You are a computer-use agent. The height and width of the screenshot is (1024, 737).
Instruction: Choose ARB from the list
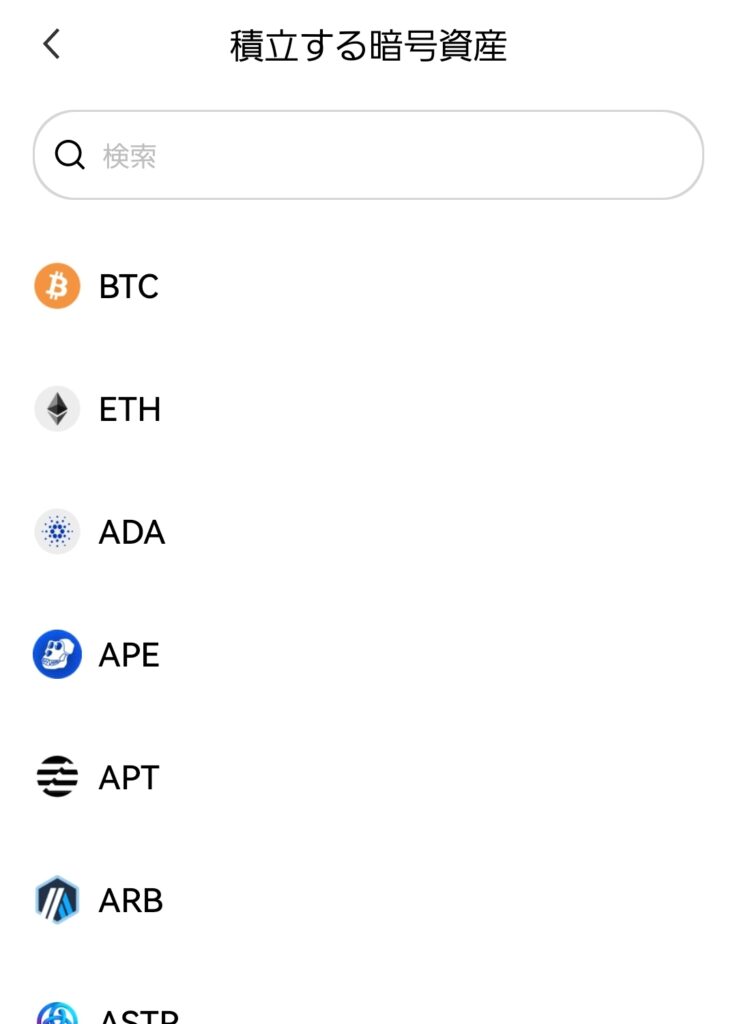click(130, 900)
